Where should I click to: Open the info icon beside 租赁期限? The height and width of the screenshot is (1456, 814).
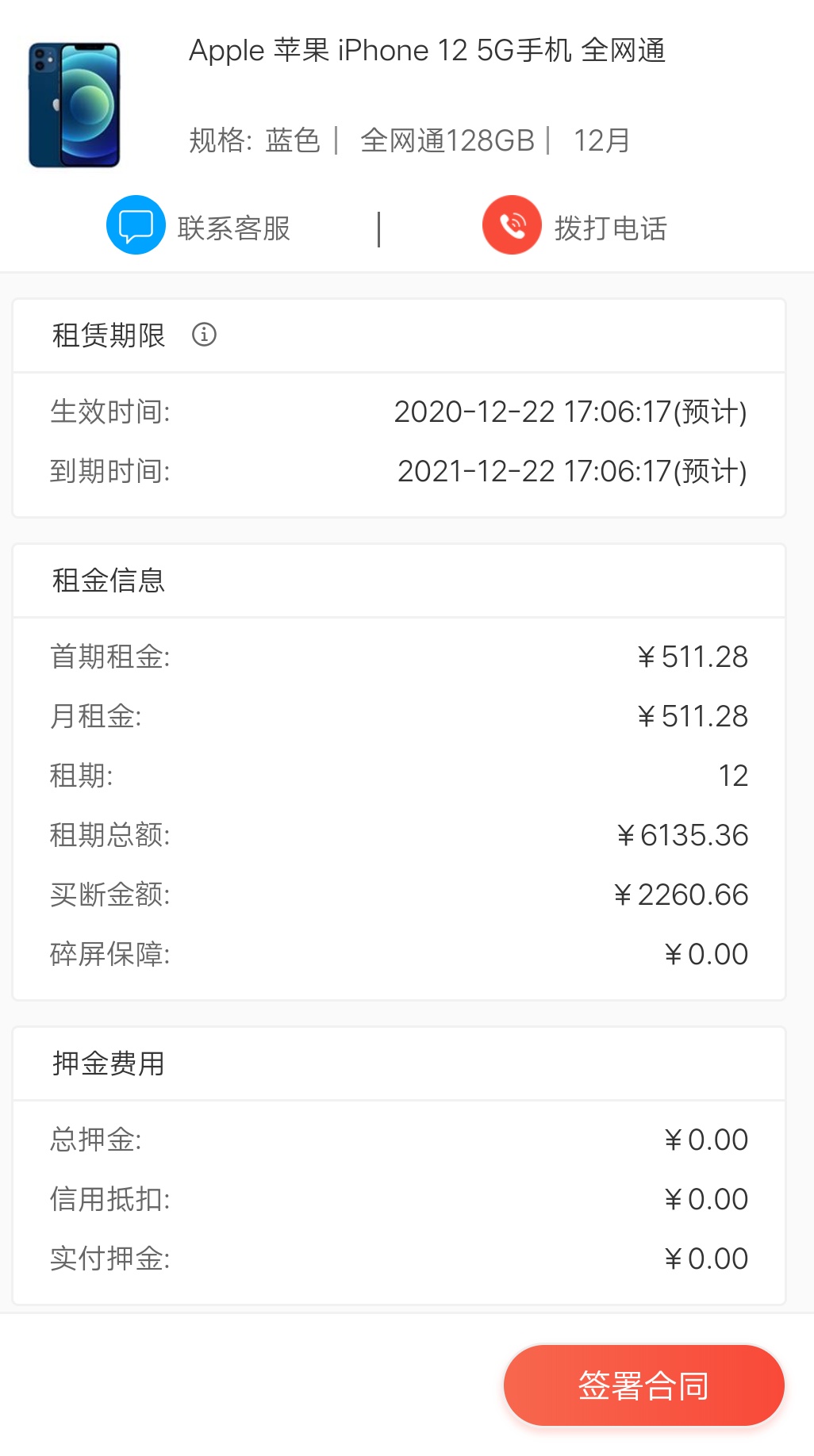pos(204,335)
